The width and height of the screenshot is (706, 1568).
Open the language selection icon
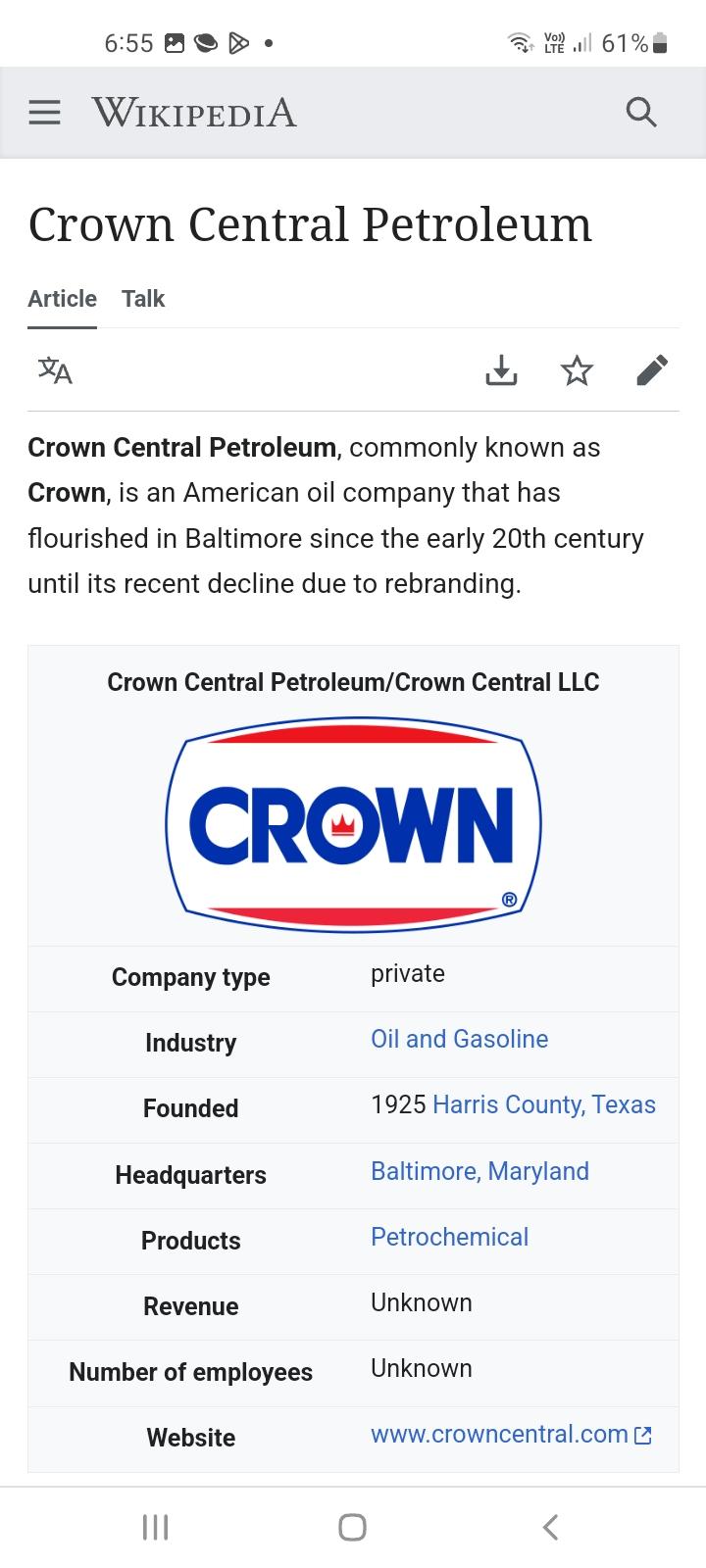click(x=55, y=370)
